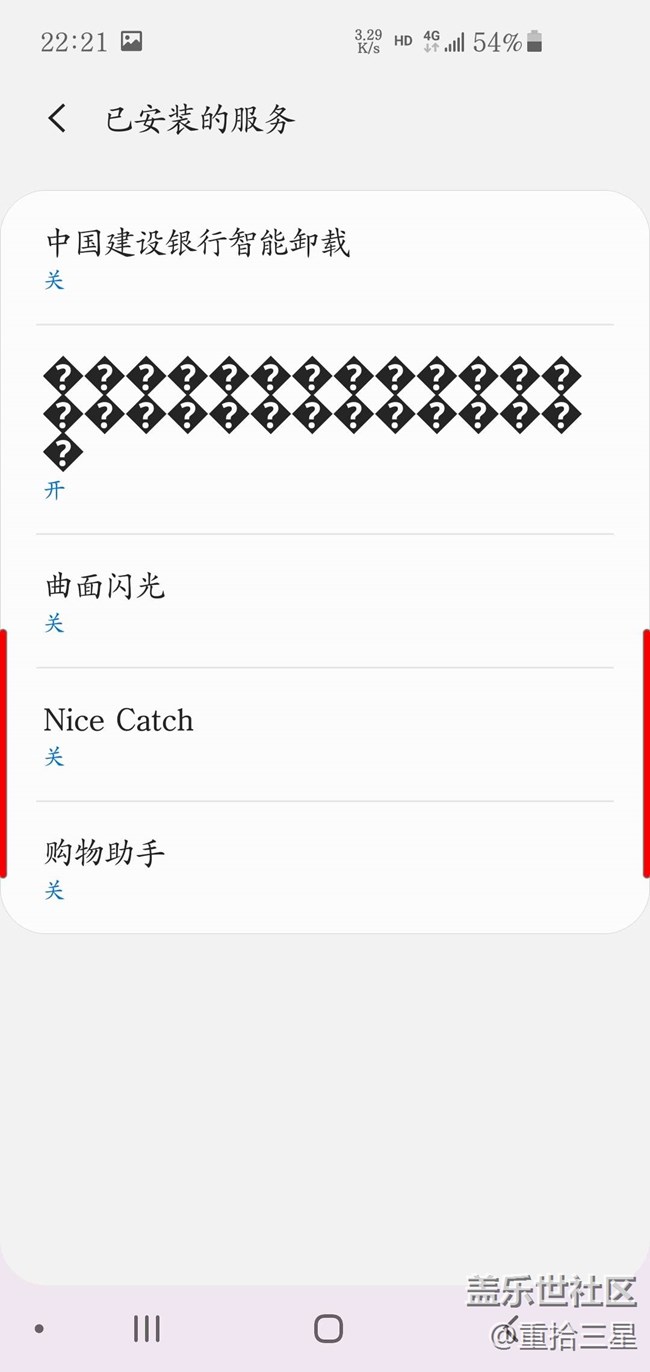Go back from 已安装的服务
This screenshot has height=1372, width=650.
(57, 119)
